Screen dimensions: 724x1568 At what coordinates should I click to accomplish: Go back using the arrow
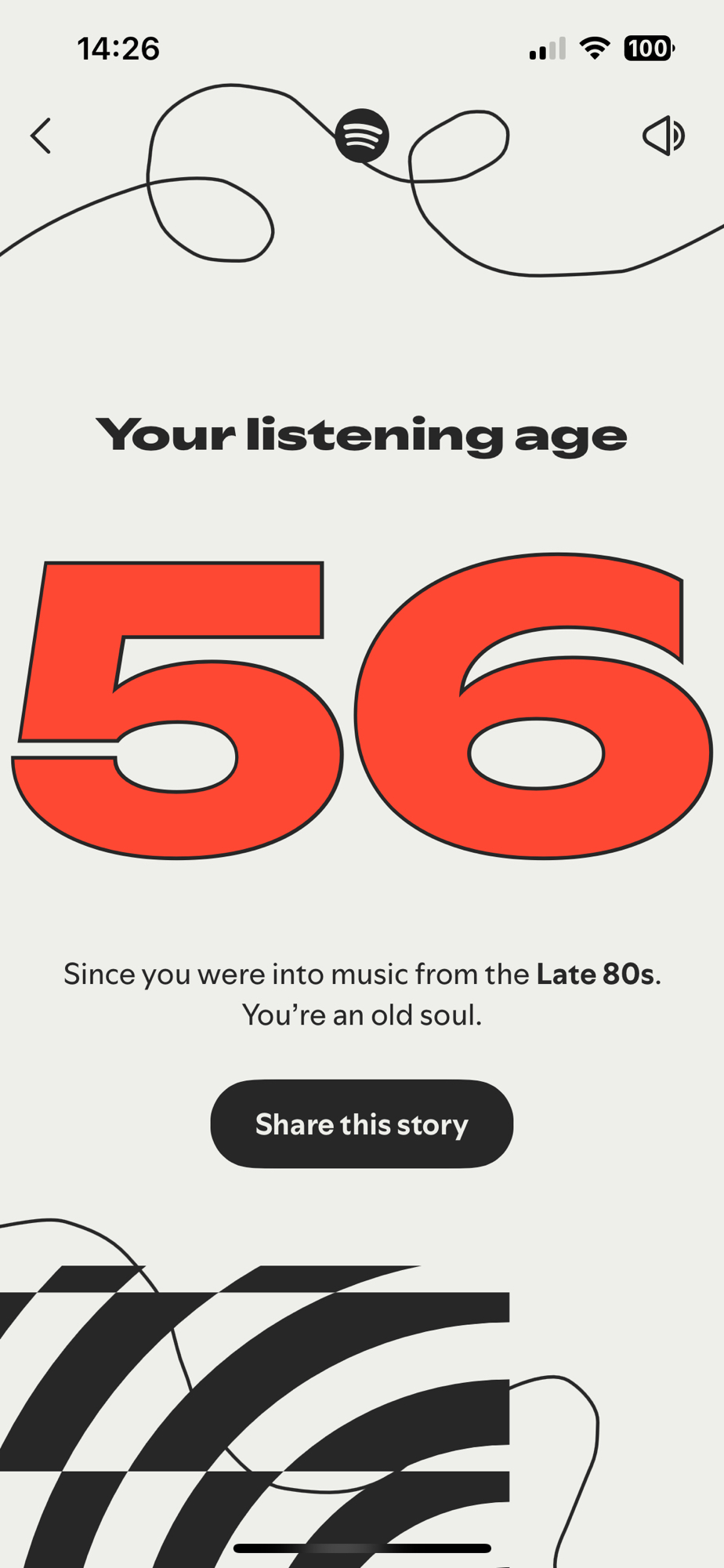coord(42,136)
